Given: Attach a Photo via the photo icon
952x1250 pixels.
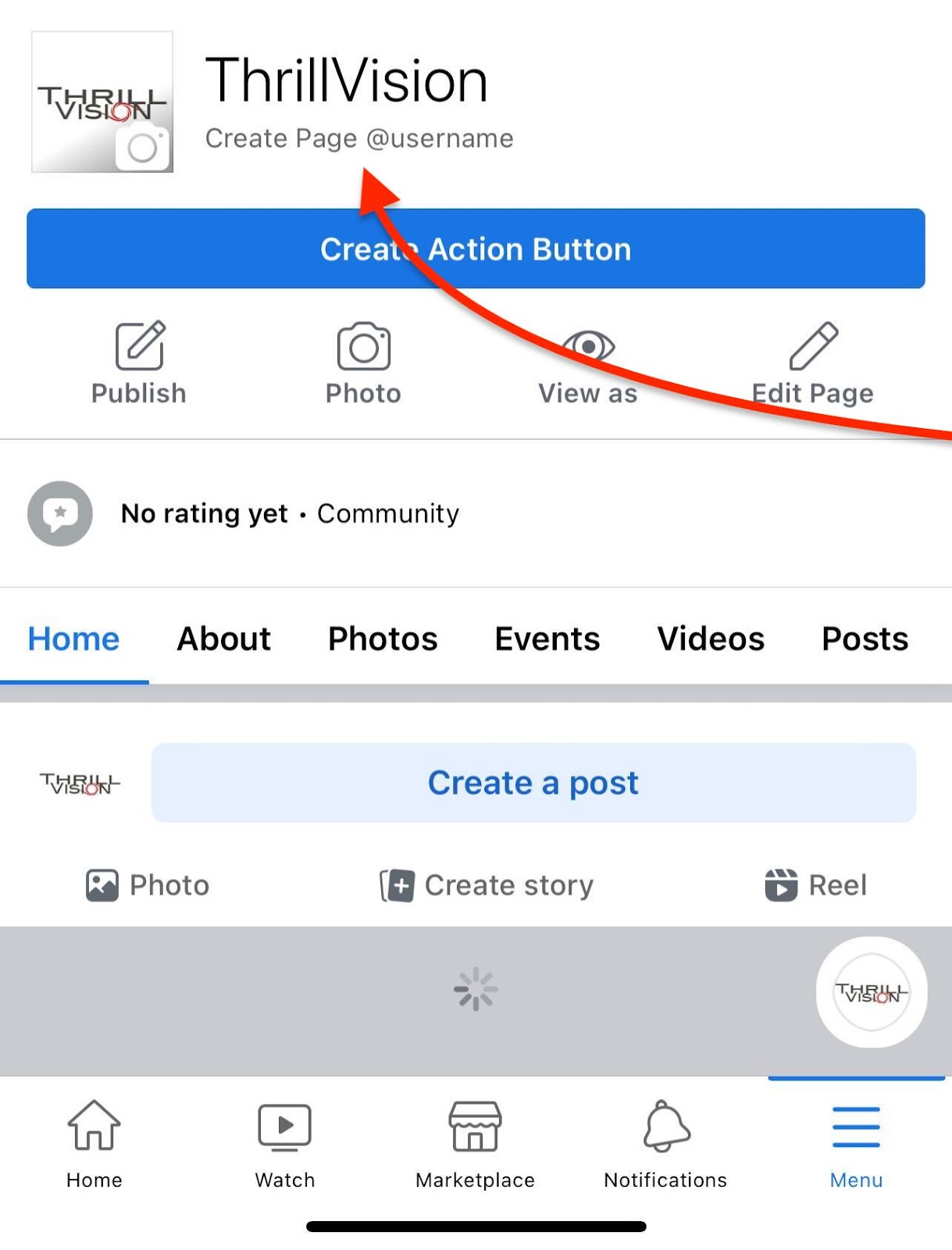Looking at the screenshot, I should click(x=102, y=885).
